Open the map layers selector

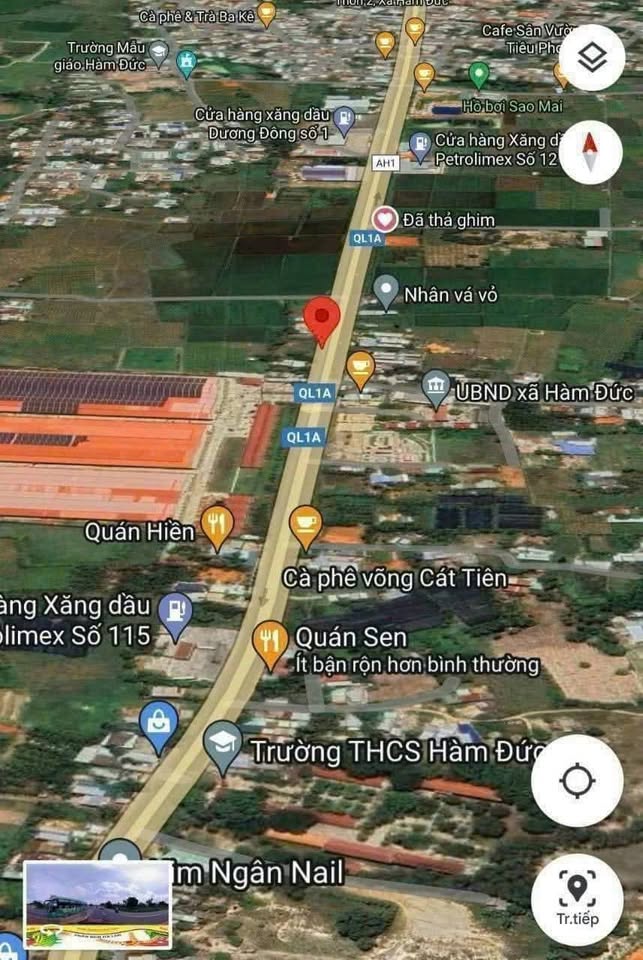(593, 58)
